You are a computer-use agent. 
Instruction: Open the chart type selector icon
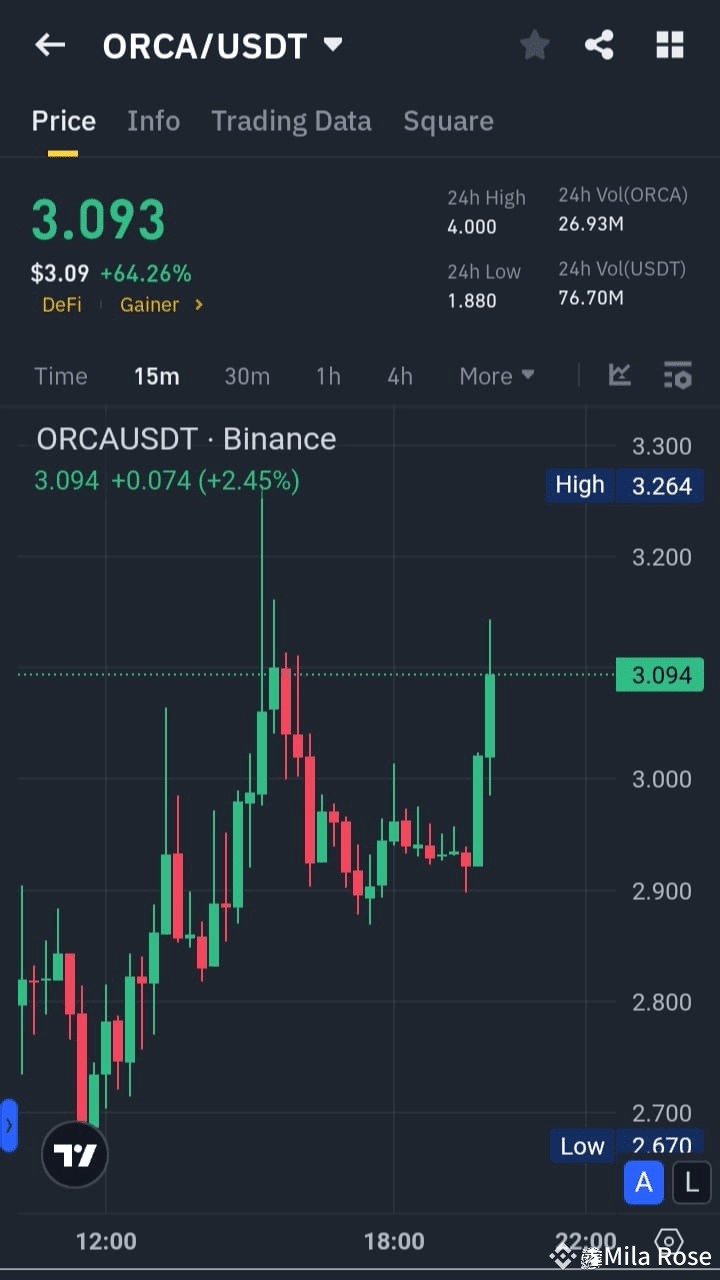[x=619, y=375]
